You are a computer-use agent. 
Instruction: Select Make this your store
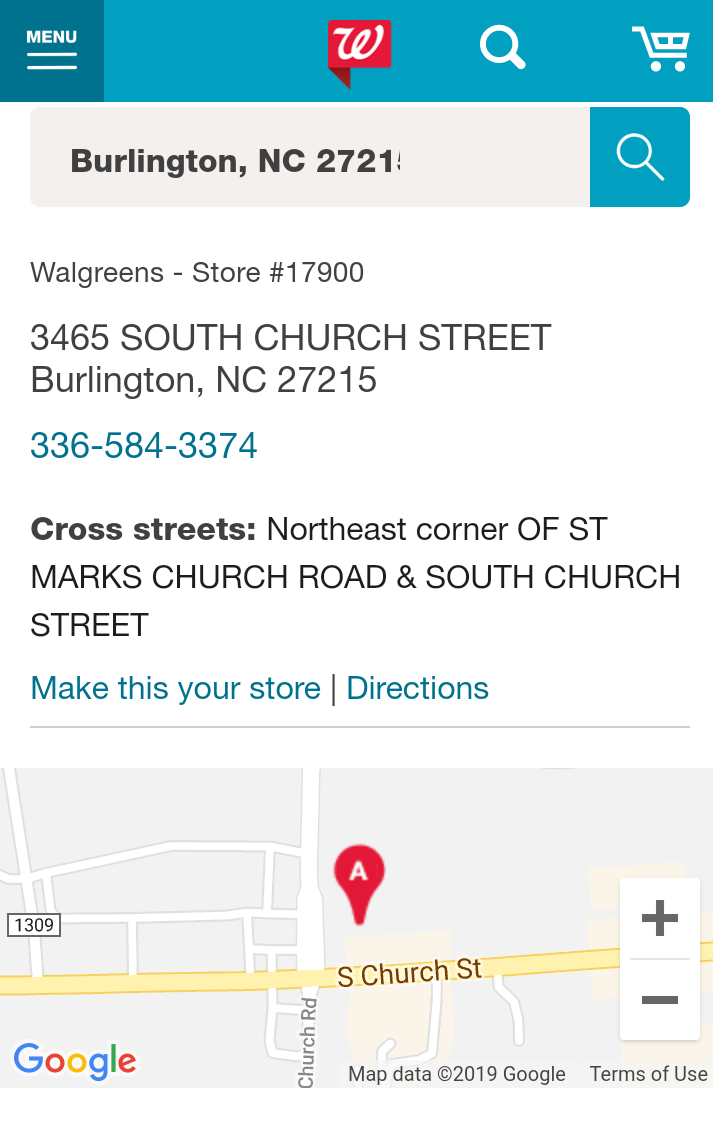176,688
